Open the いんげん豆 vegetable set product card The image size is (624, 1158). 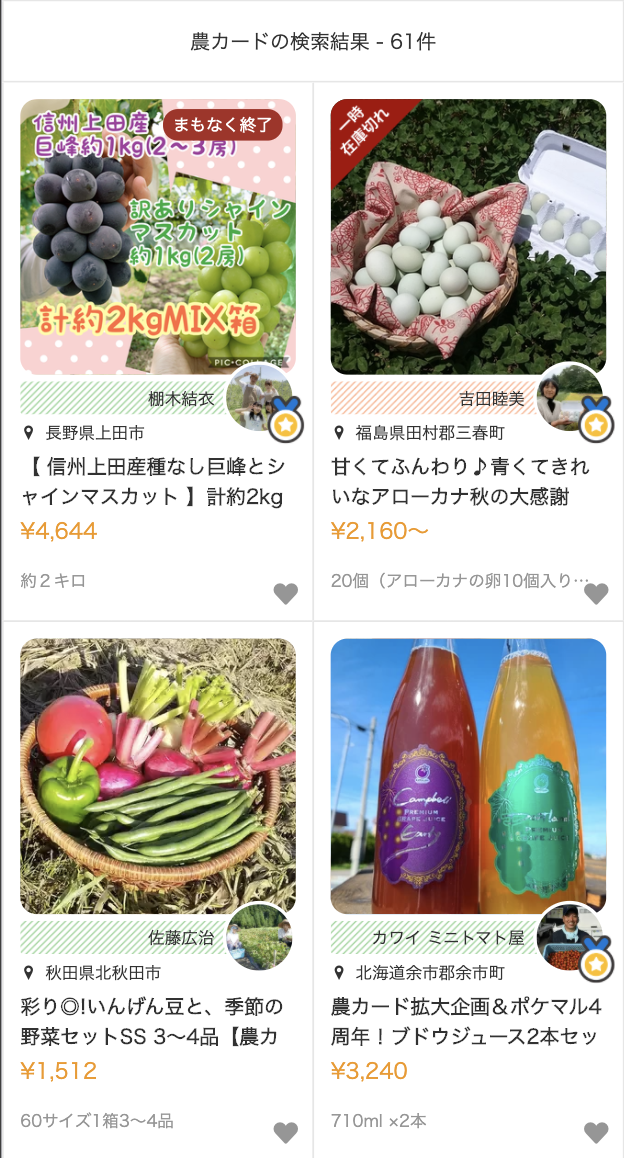click(157, 776)
